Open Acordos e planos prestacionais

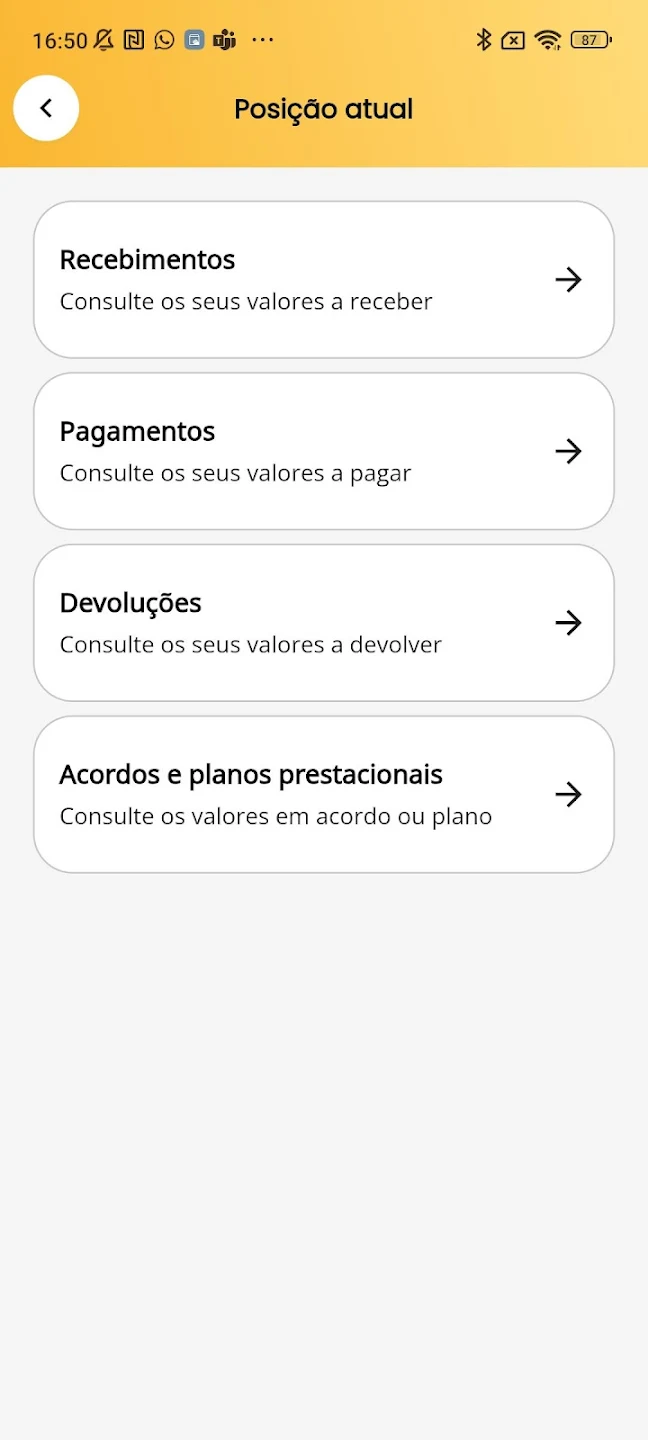323,795
